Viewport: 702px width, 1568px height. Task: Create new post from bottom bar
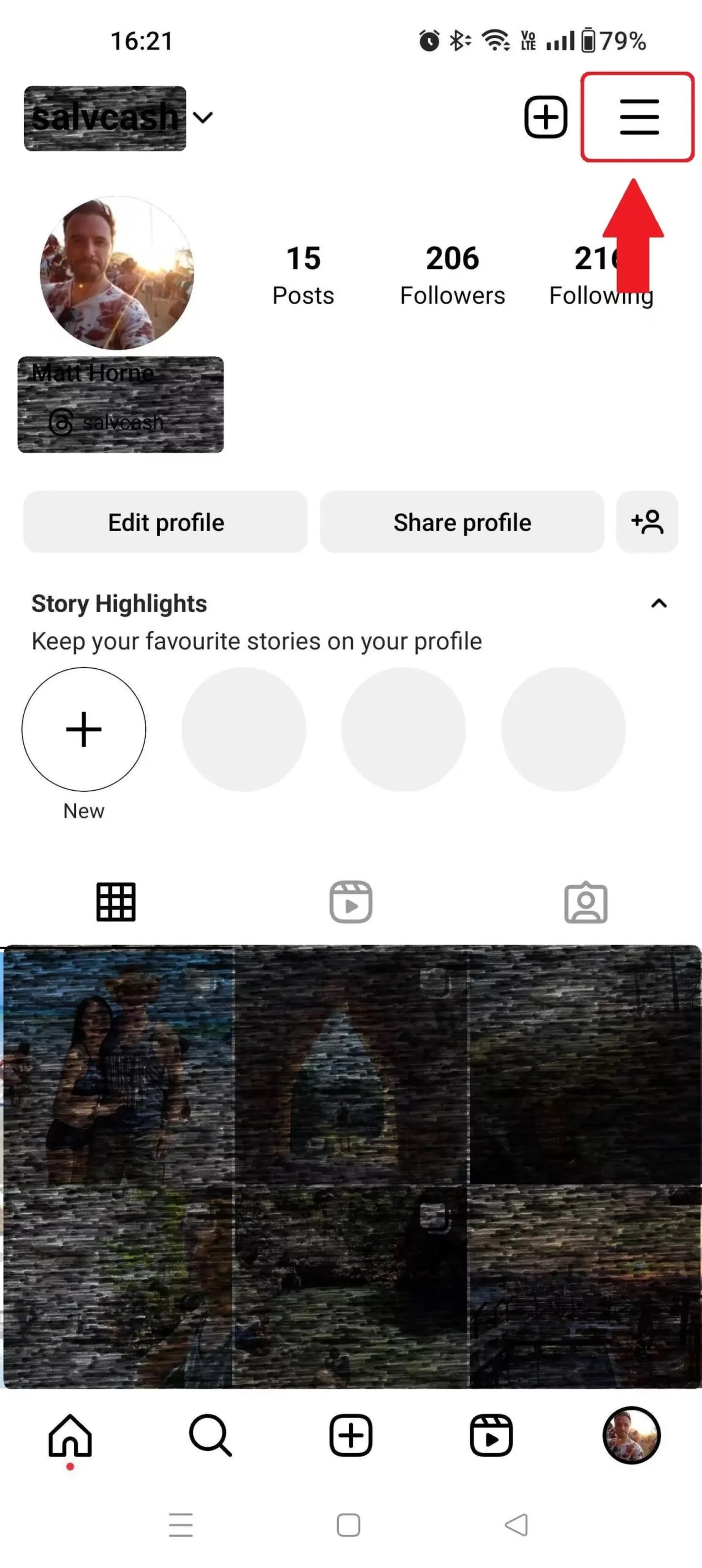click(x=351, y=1435)
